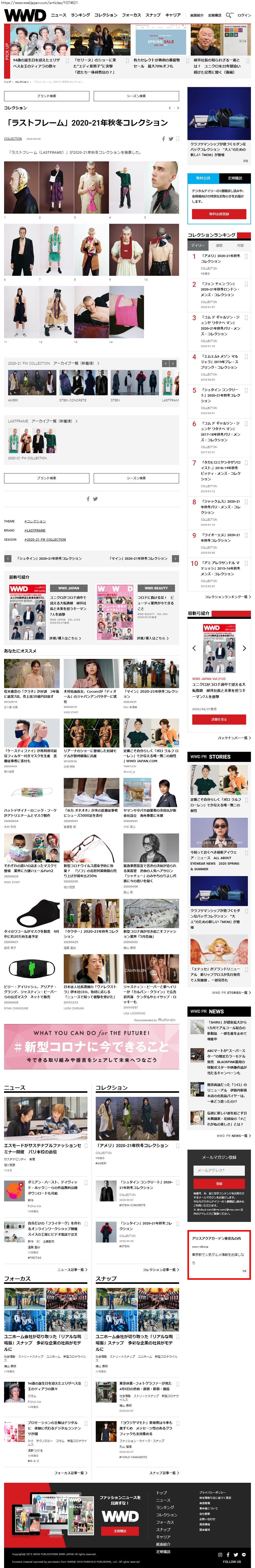255x1568 pixels.
Task: Open the search magnifier icon in header
Action: pyautogui.click(x=229, y=15)
